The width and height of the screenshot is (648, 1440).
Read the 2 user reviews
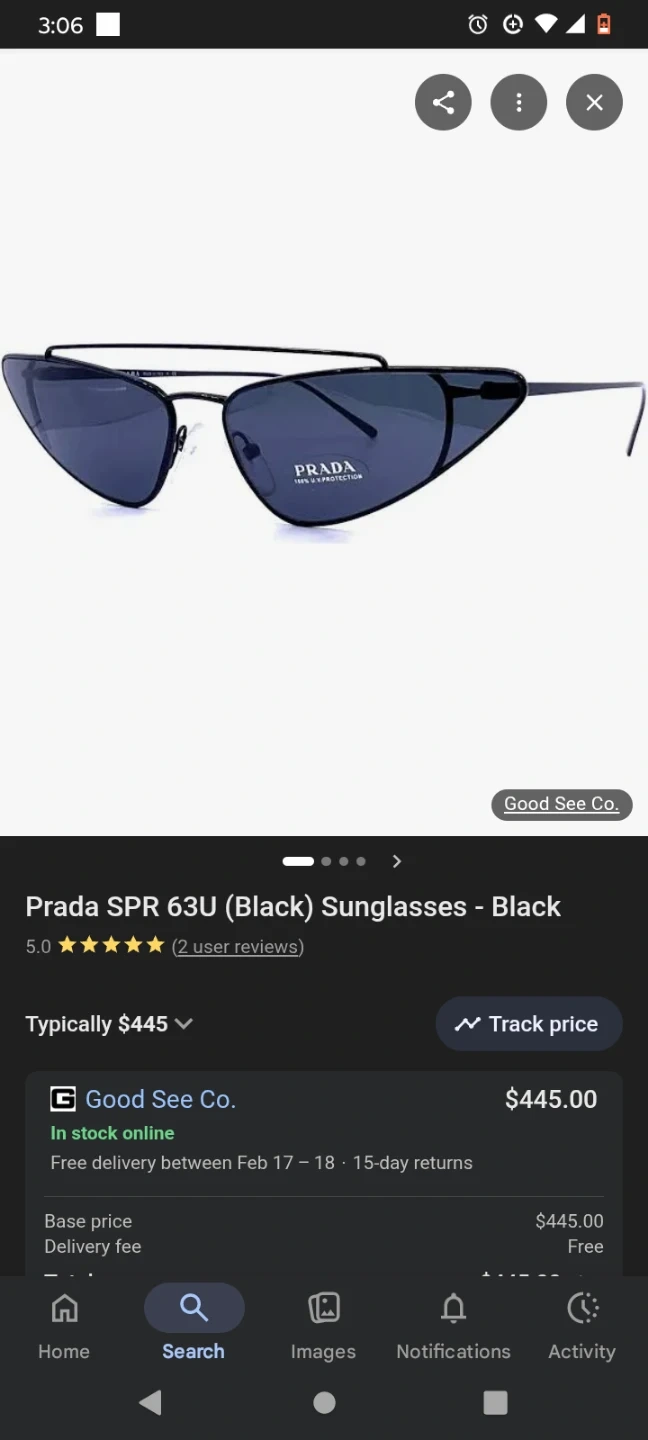pyautogui.click(x=237, y=946)
